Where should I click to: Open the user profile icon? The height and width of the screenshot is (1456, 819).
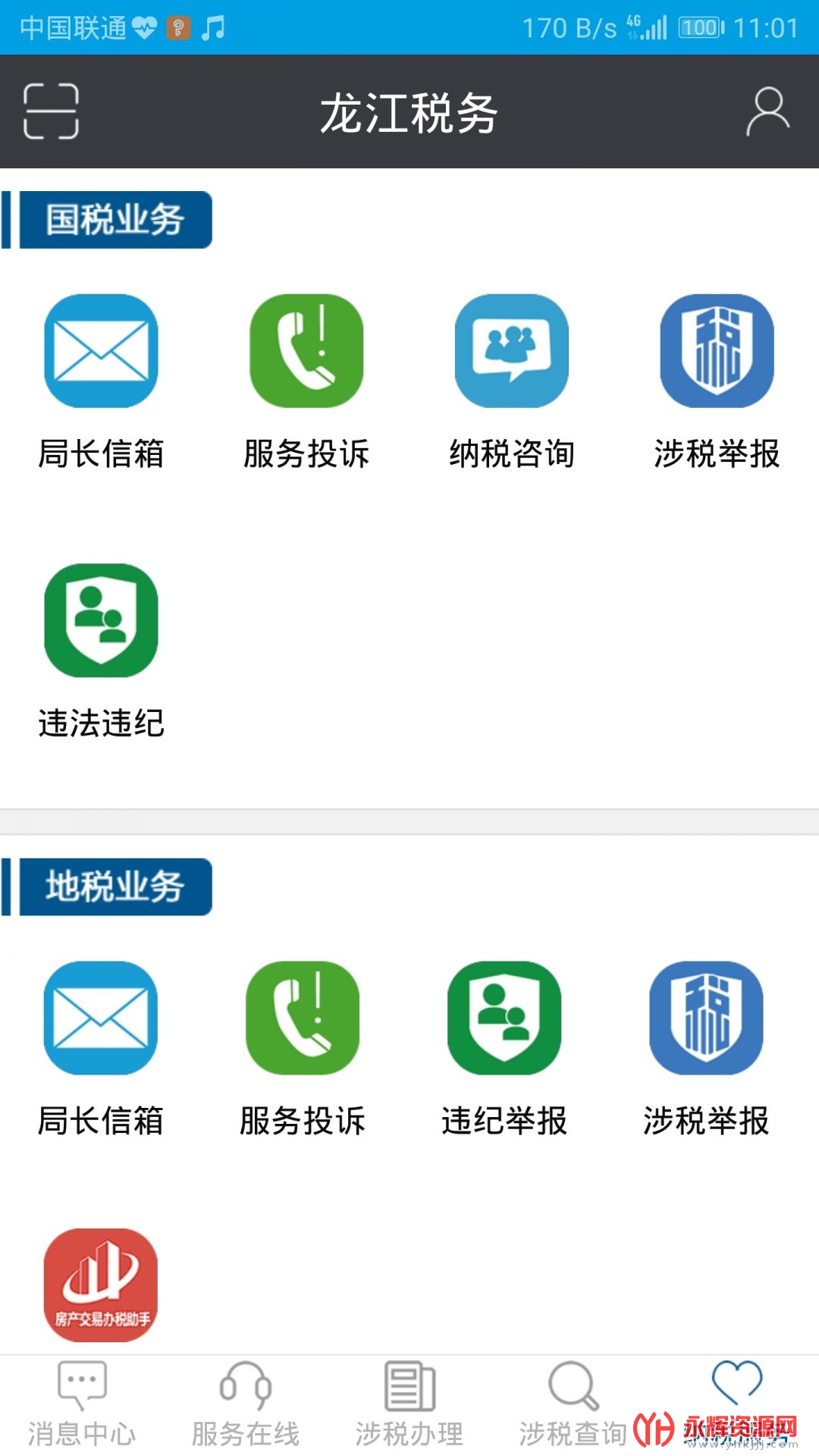(767, 111)
